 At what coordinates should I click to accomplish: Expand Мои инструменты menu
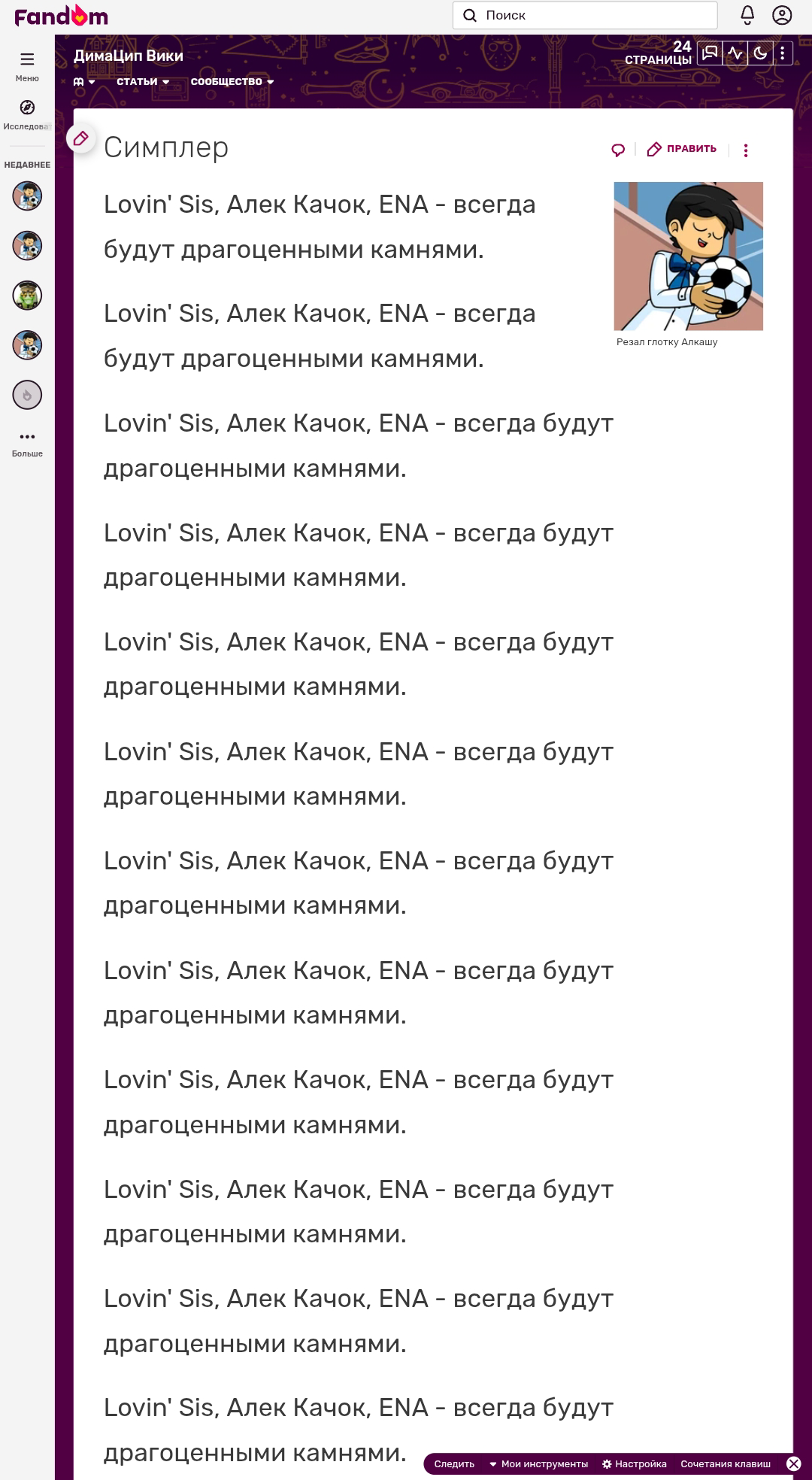tap(538, 1464)
